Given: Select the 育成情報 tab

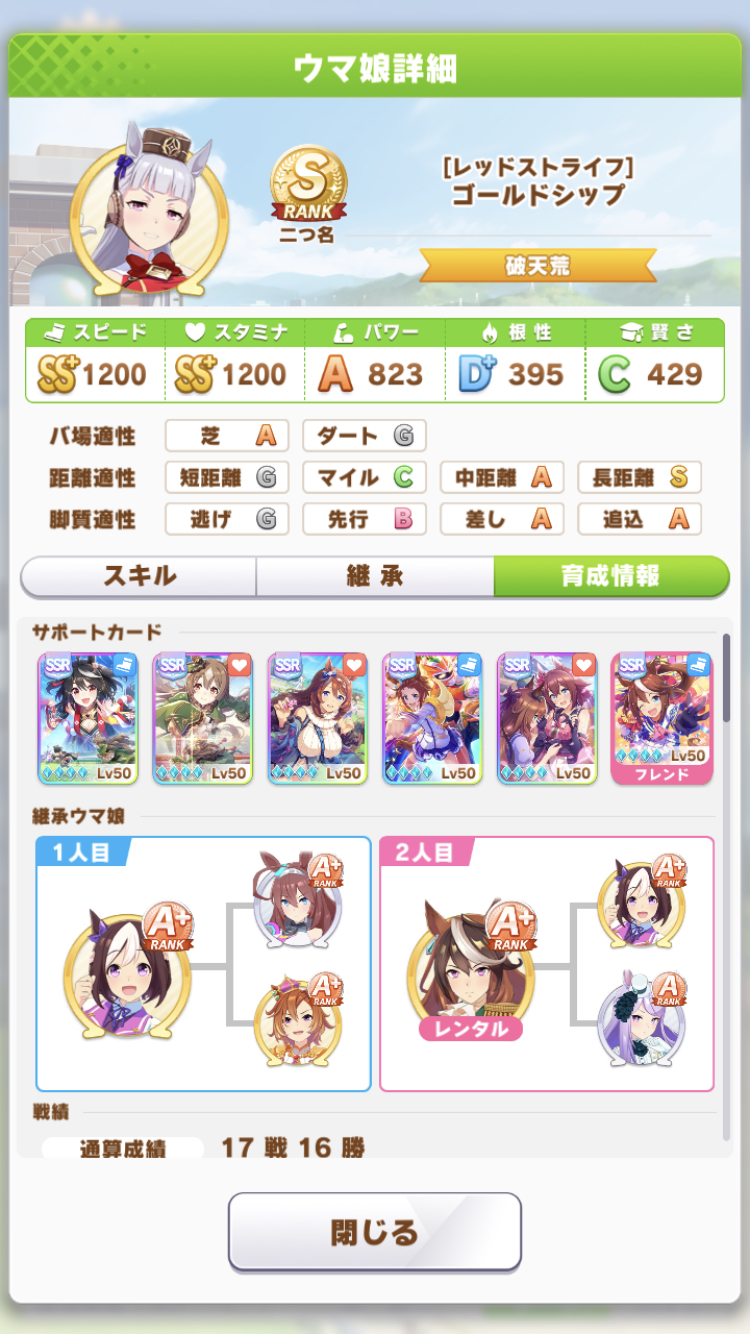Looking at the screenshot, I should [610, 576].
